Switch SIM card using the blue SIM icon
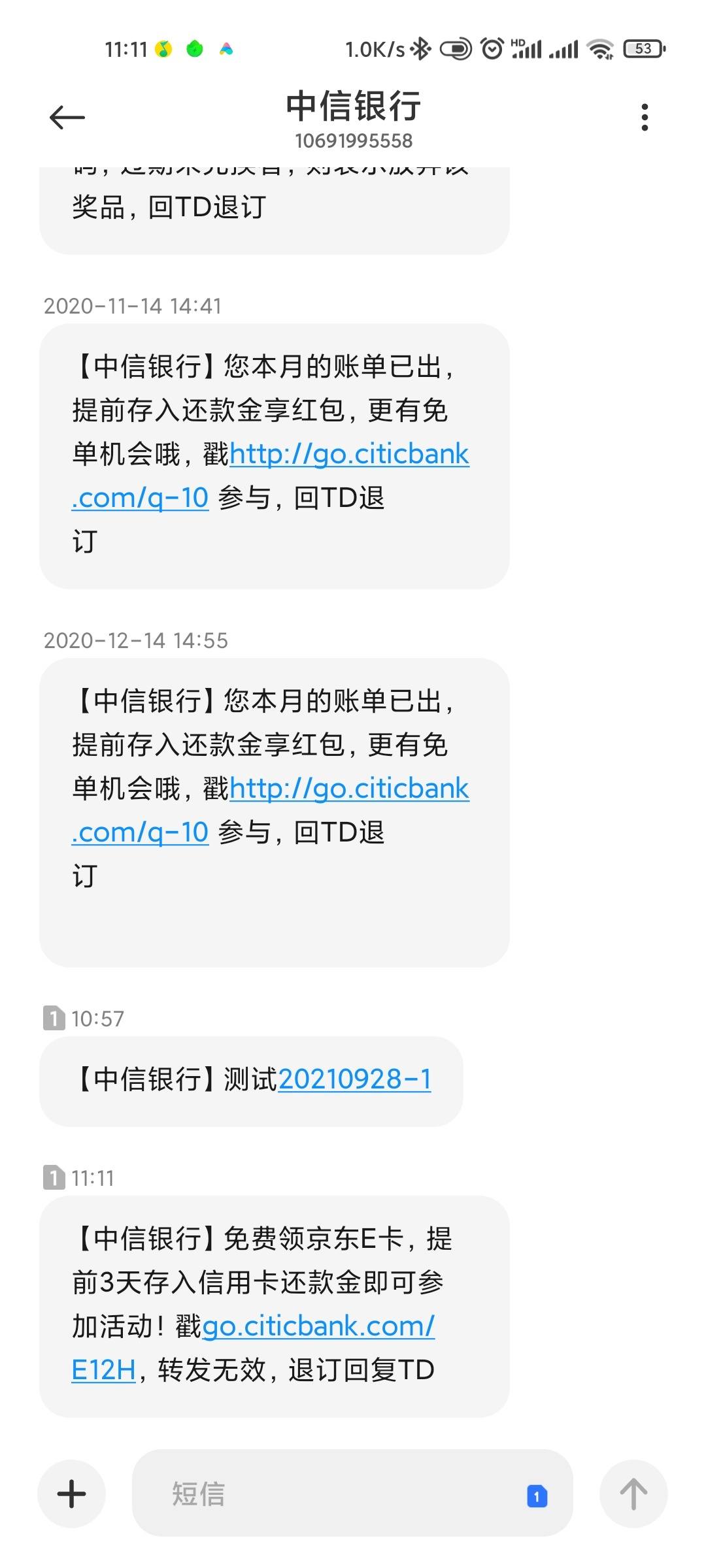Screen dimensions: 706x1568 pyautogui.click(x=537, y=1495)
